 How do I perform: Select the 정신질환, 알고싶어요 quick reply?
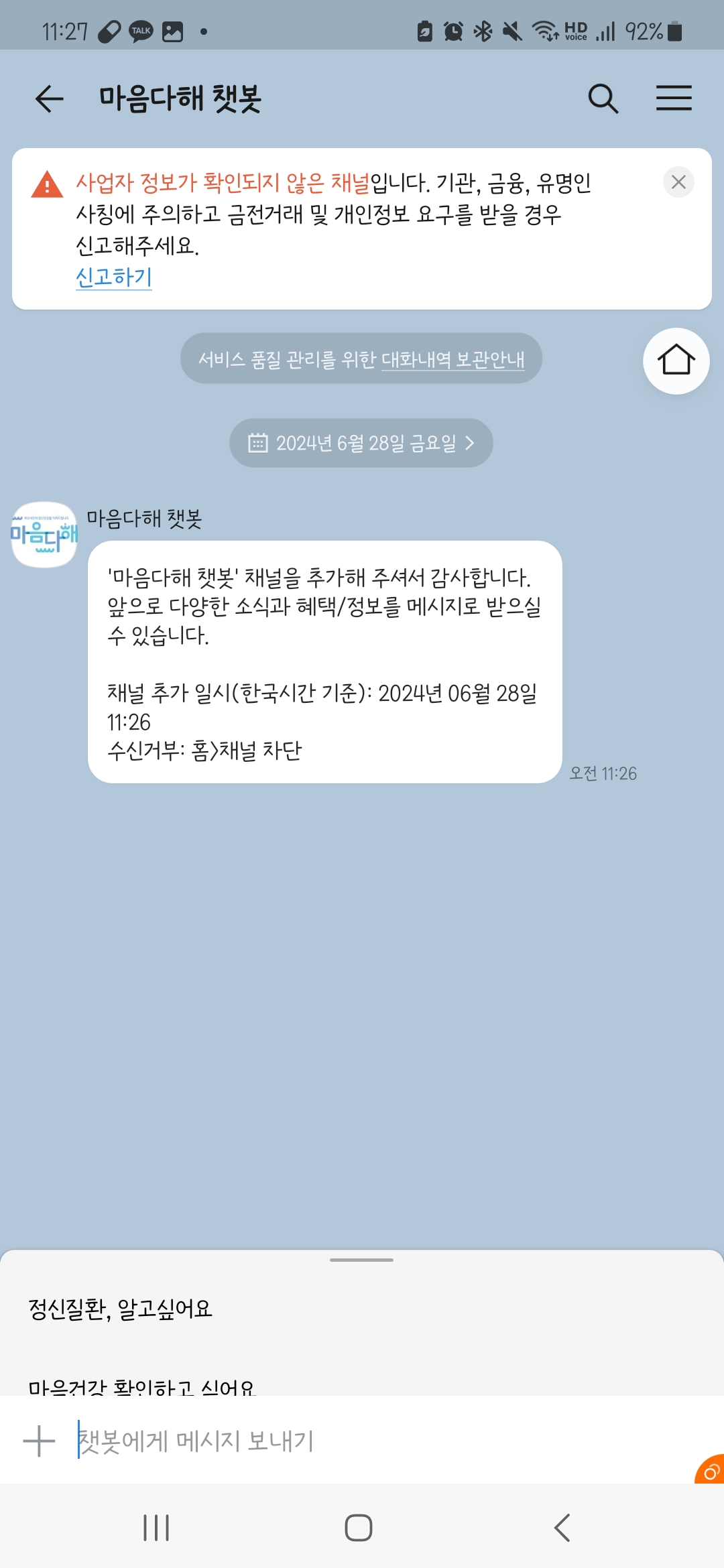click(x=121, y=1309)
